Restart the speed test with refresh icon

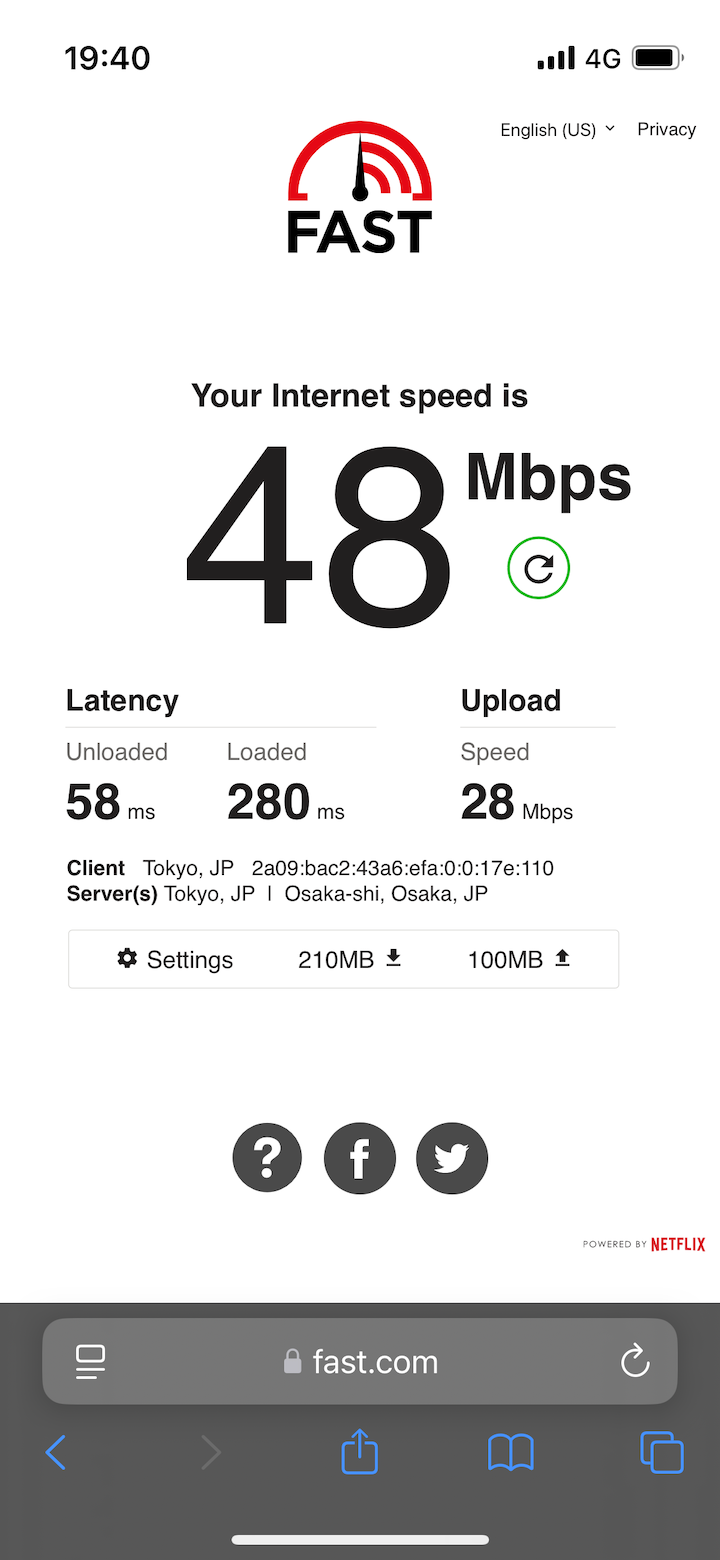click(538, 568)
